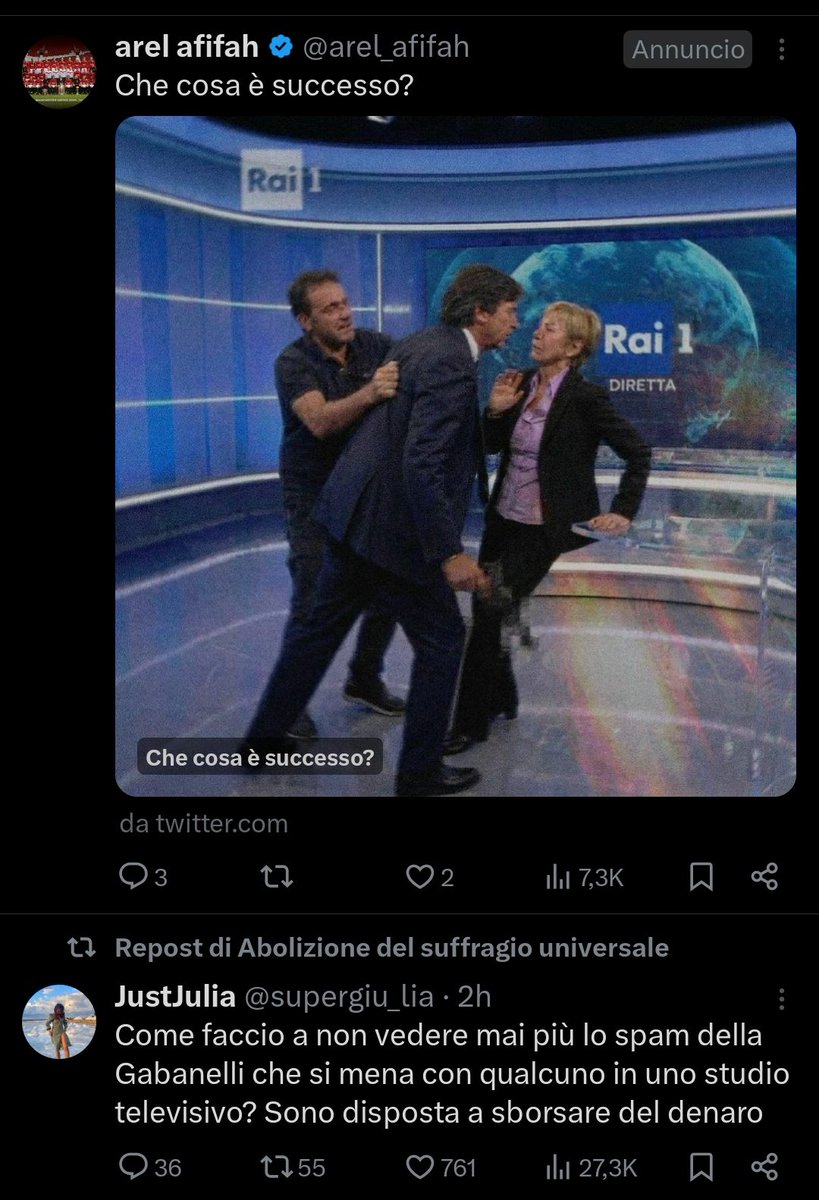The height and width of the screenshot is (1200, 819).
Task: Bookmark arel afifah's post
Action: tap(702, 877)
